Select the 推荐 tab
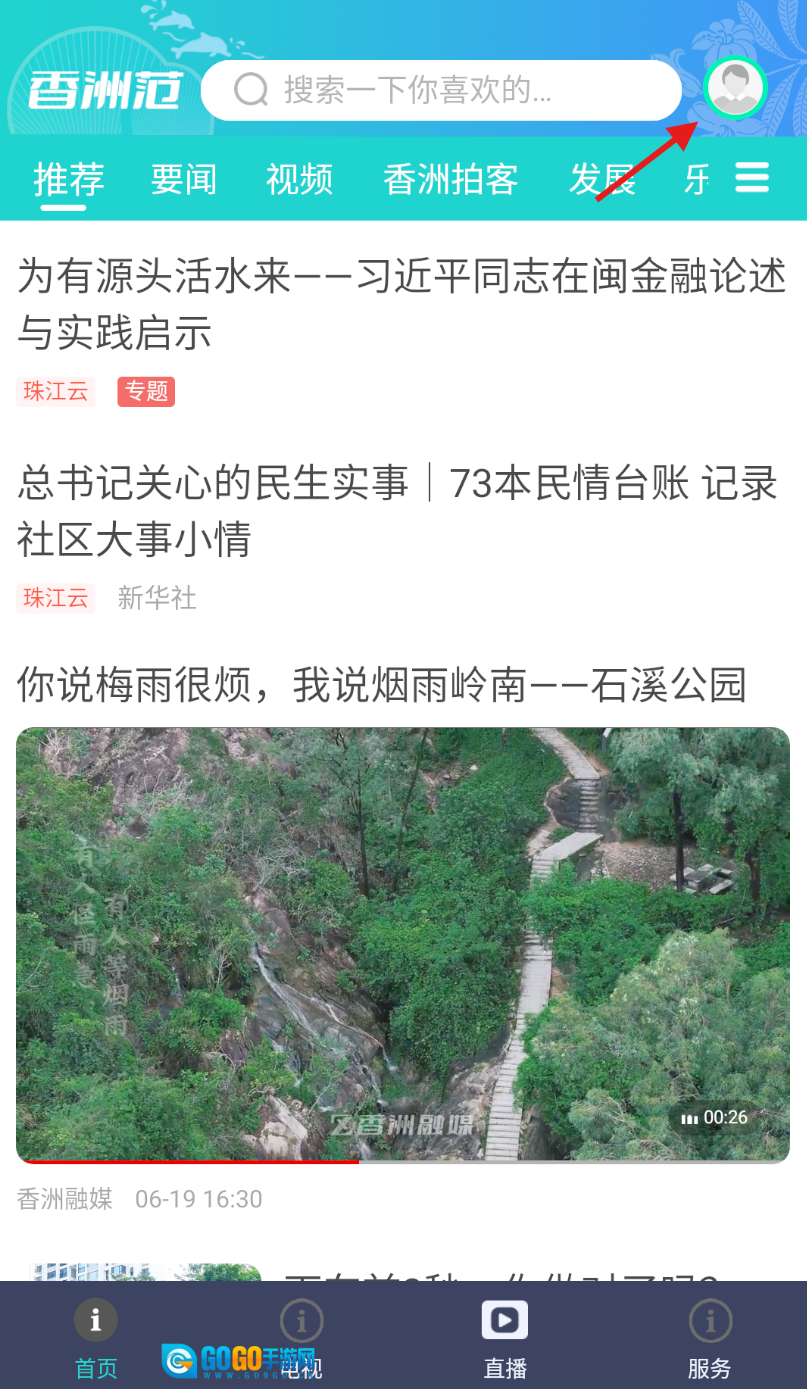The width and height of the screenshot is (807, 1389). [x=68, y=179]
